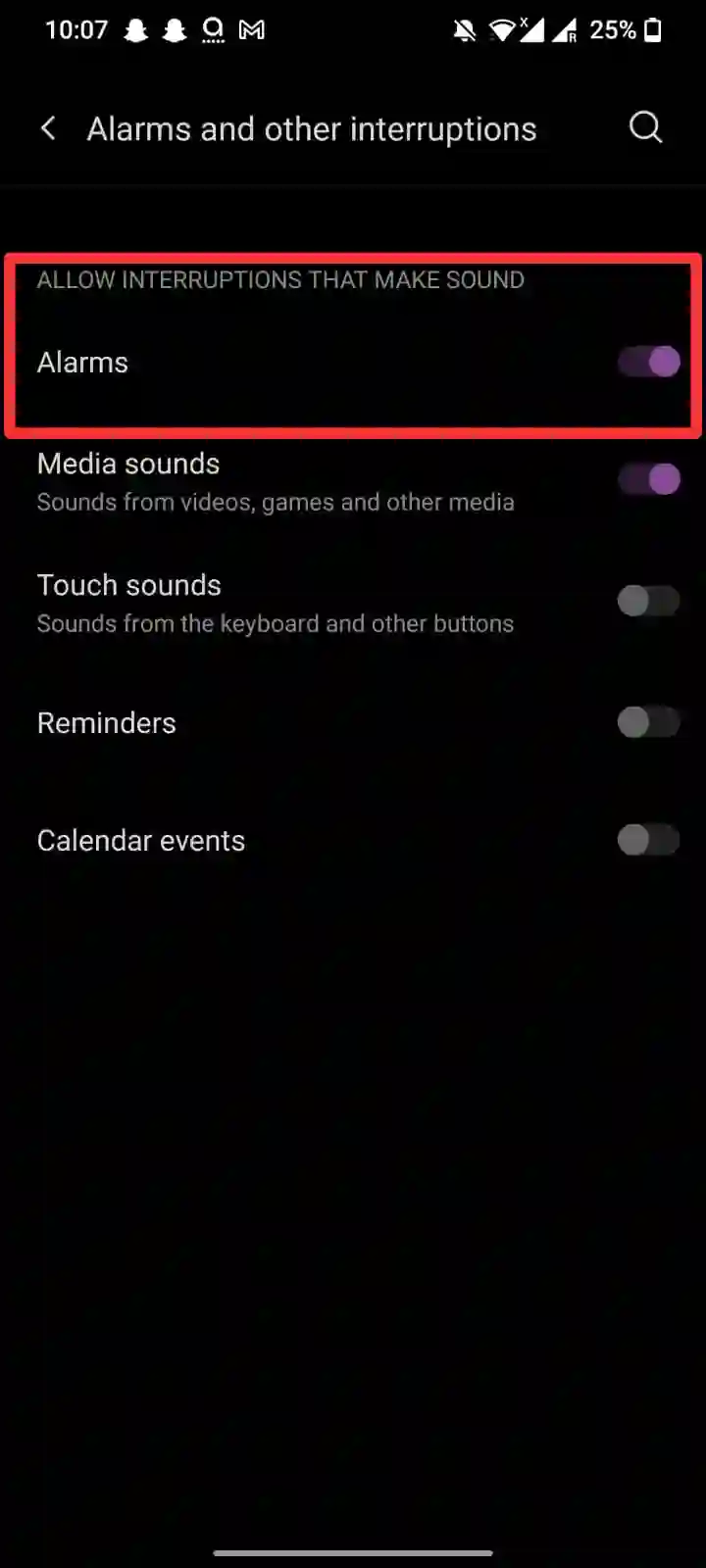Turn on the Reminders switch

[x=648, y=722]
